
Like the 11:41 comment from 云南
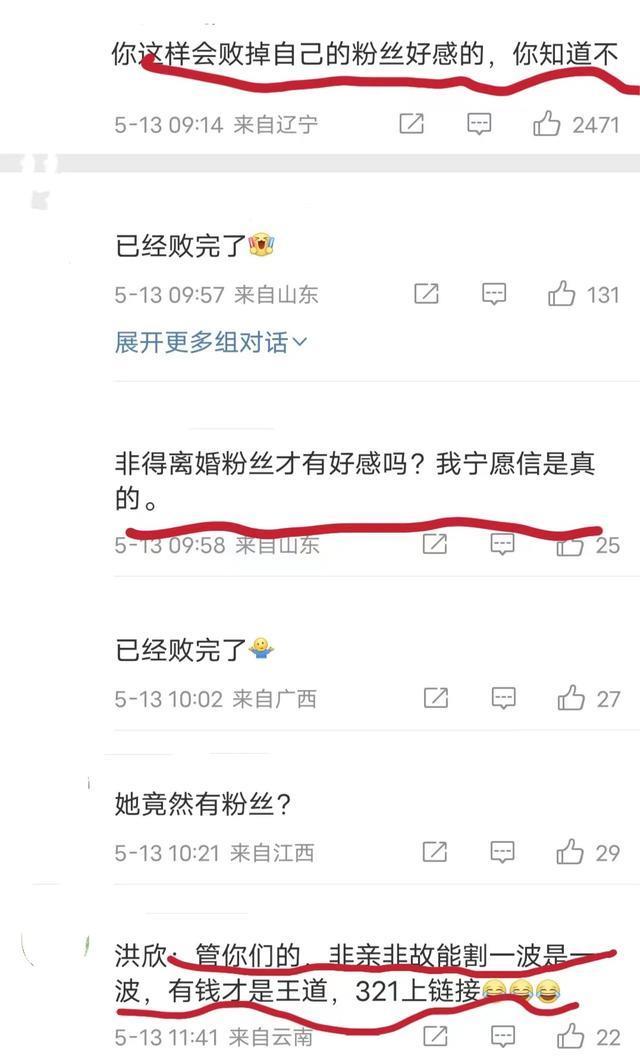pyautogui.click(x=572, y=1038)
